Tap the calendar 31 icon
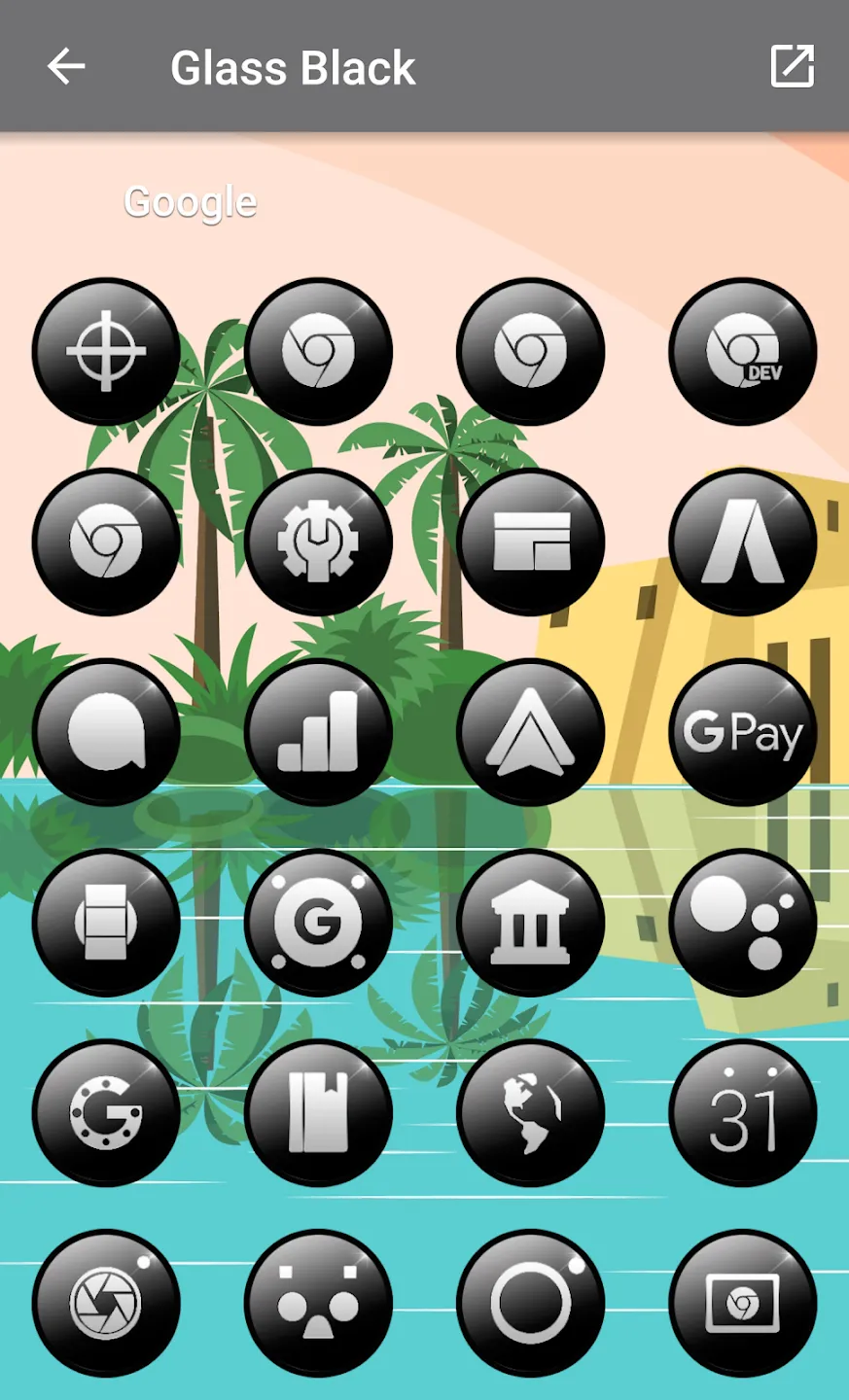The height and width of the screenshot is (1400, 849). 743,1113
